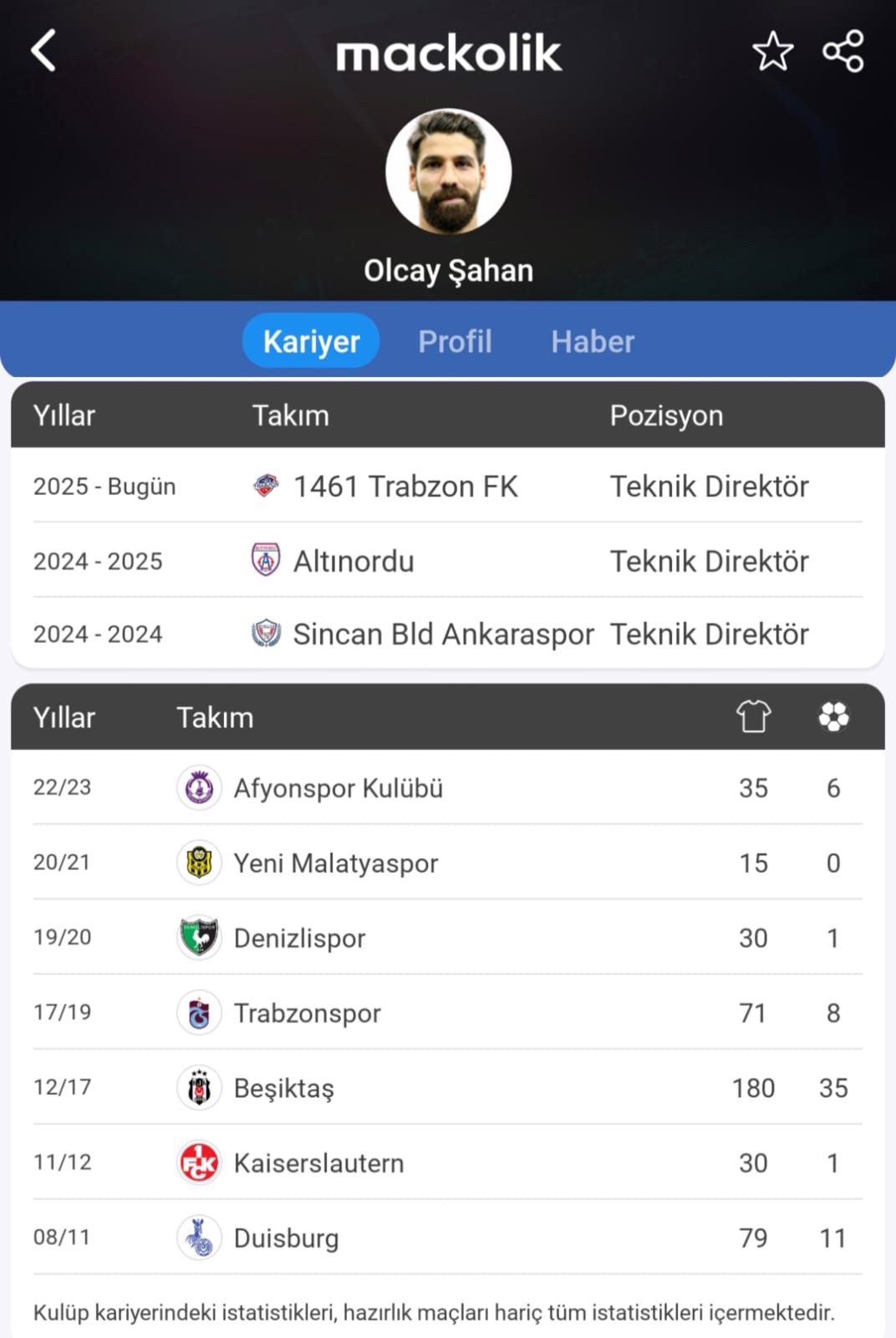Switch to the Profil tab

pos(455,341)
